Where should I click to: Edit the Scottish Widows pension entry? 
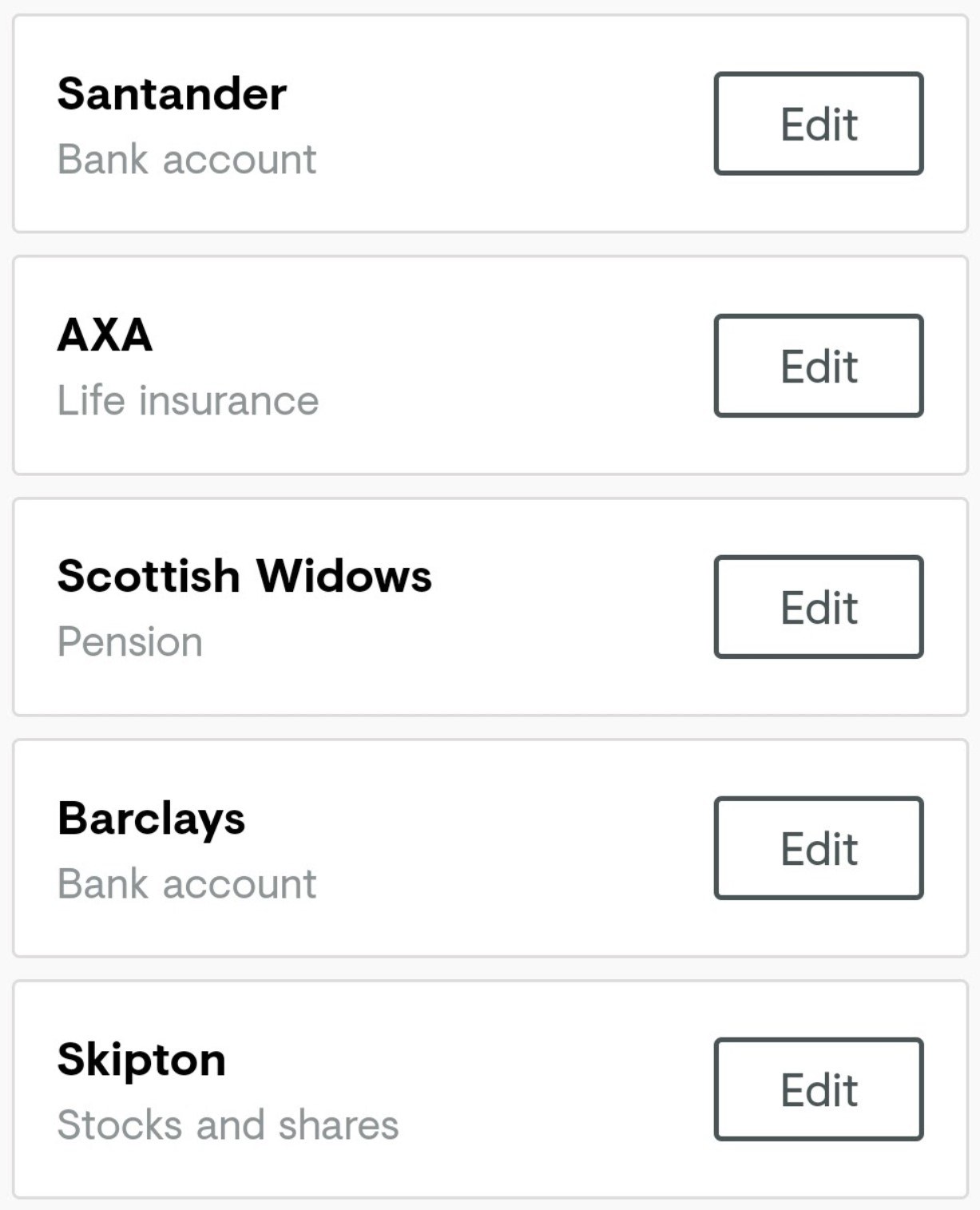[819, 607]
